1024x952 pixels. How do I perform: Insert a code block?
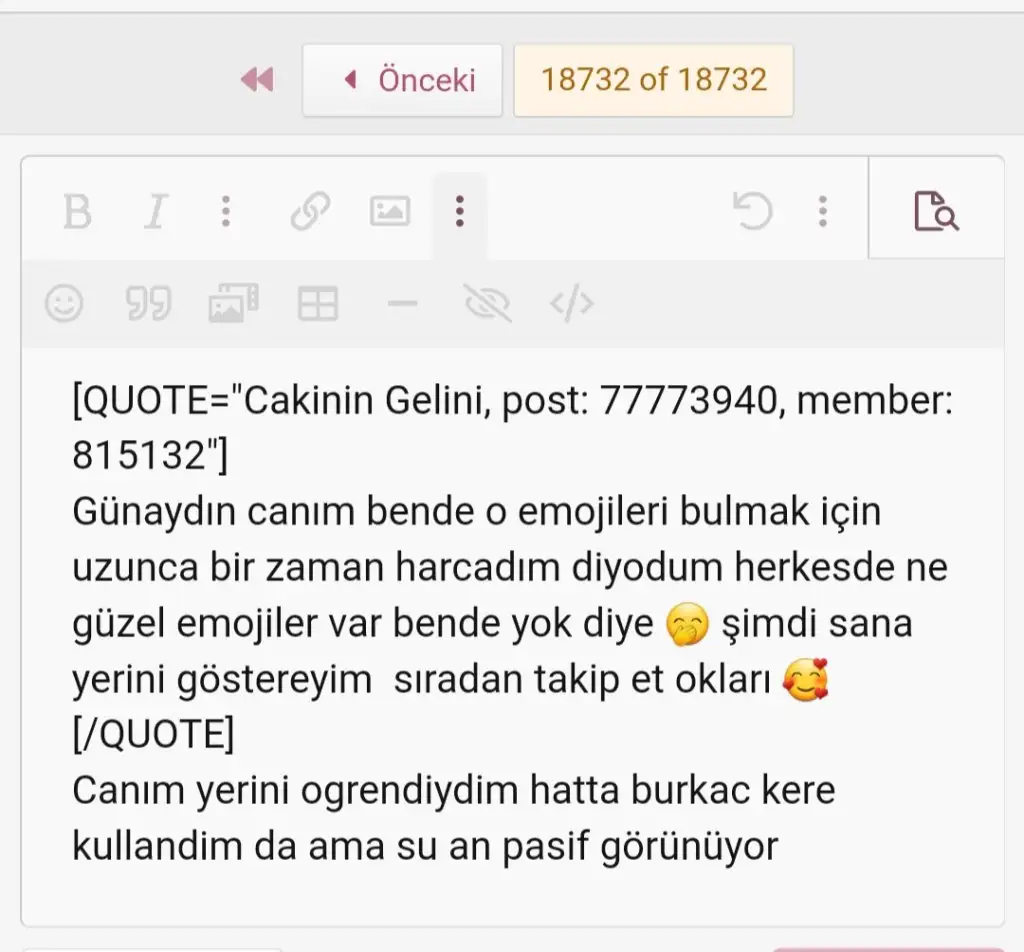(572, 304)
